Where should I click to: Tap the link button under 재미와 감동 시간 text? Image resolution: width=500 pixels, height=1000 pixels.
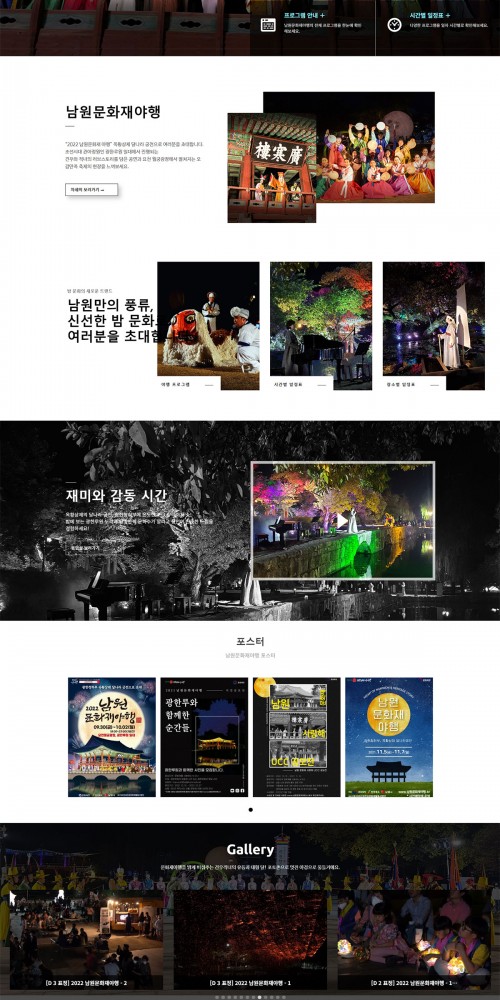click(85, 547)
